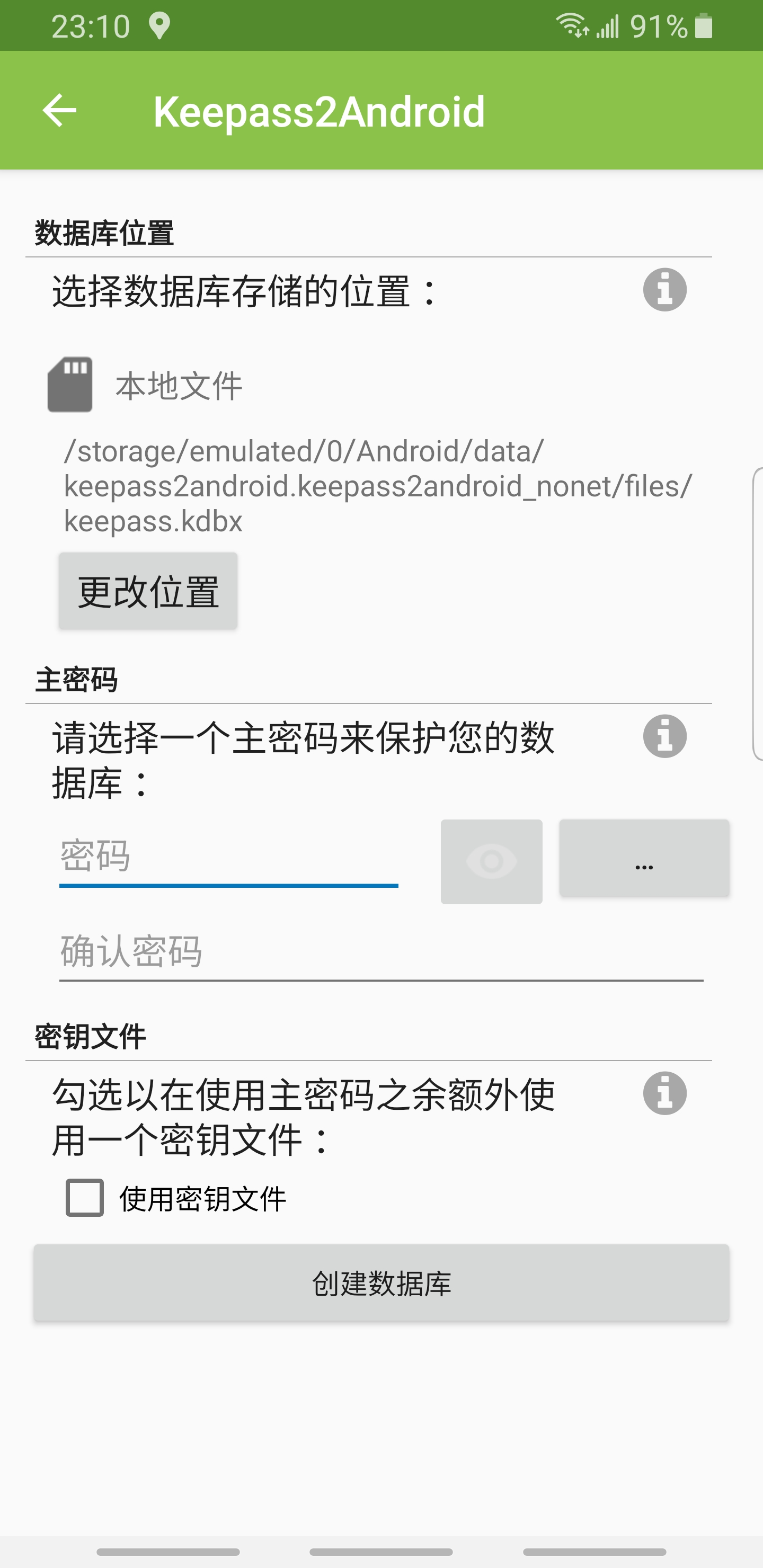763x1568 pixels.
Task: Go back using the toolbar arrow
Action: coord(59,110)
